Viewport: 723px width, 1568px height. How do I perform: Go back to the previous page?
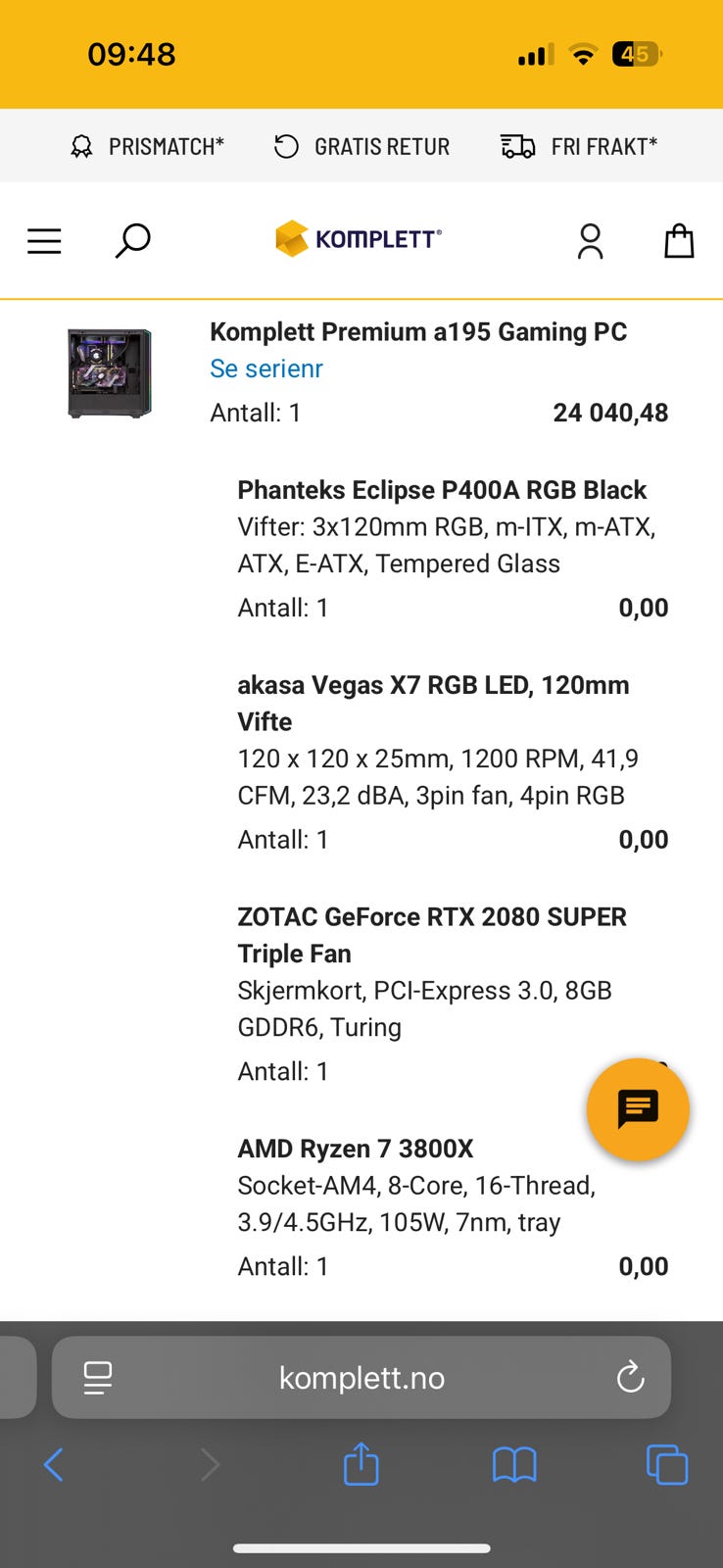point(54,1465)
